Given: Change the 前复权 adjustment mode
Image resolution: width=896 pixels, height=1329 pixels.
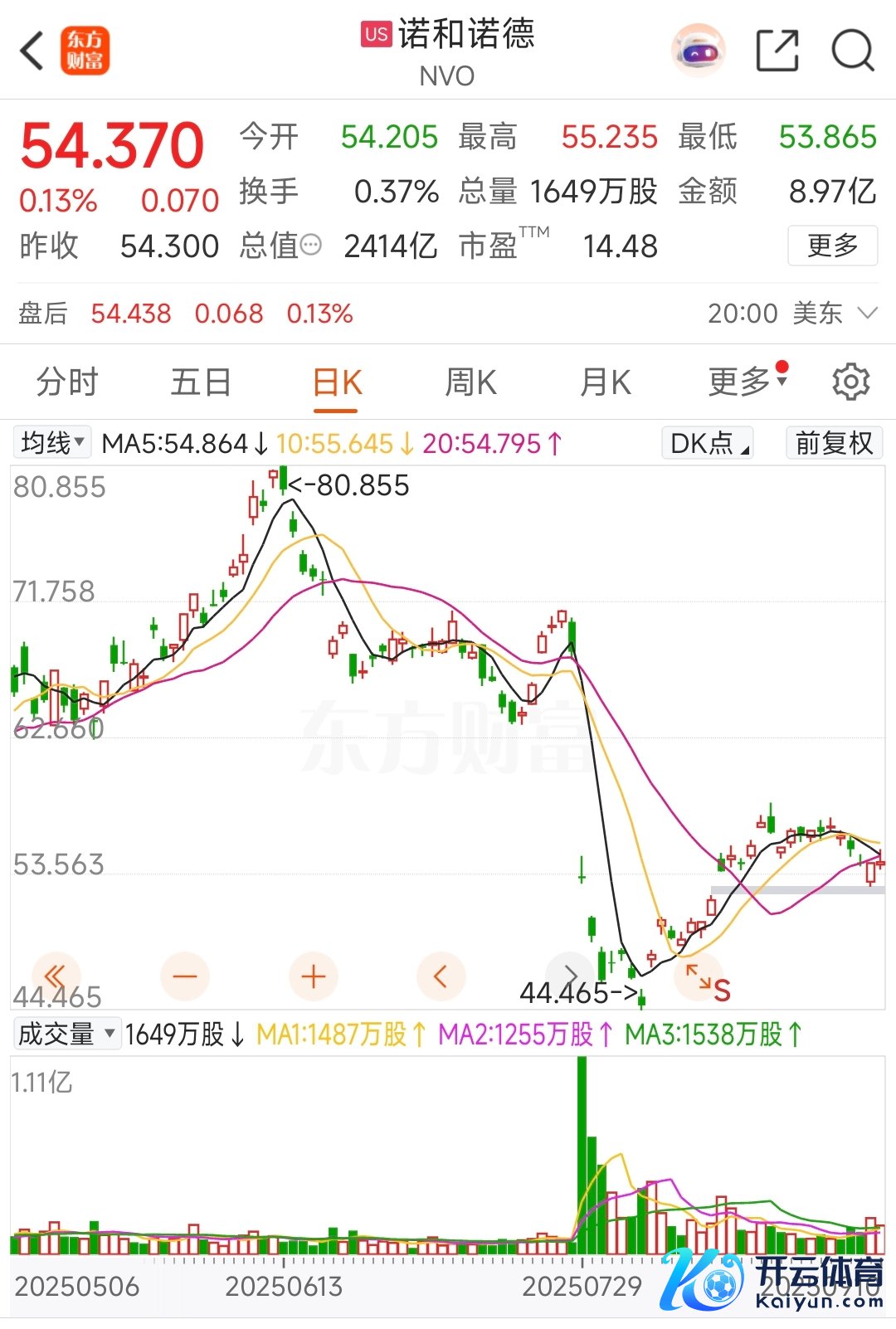Looking at the screenshot, I should pyautogui.click(x=834, y=443).
